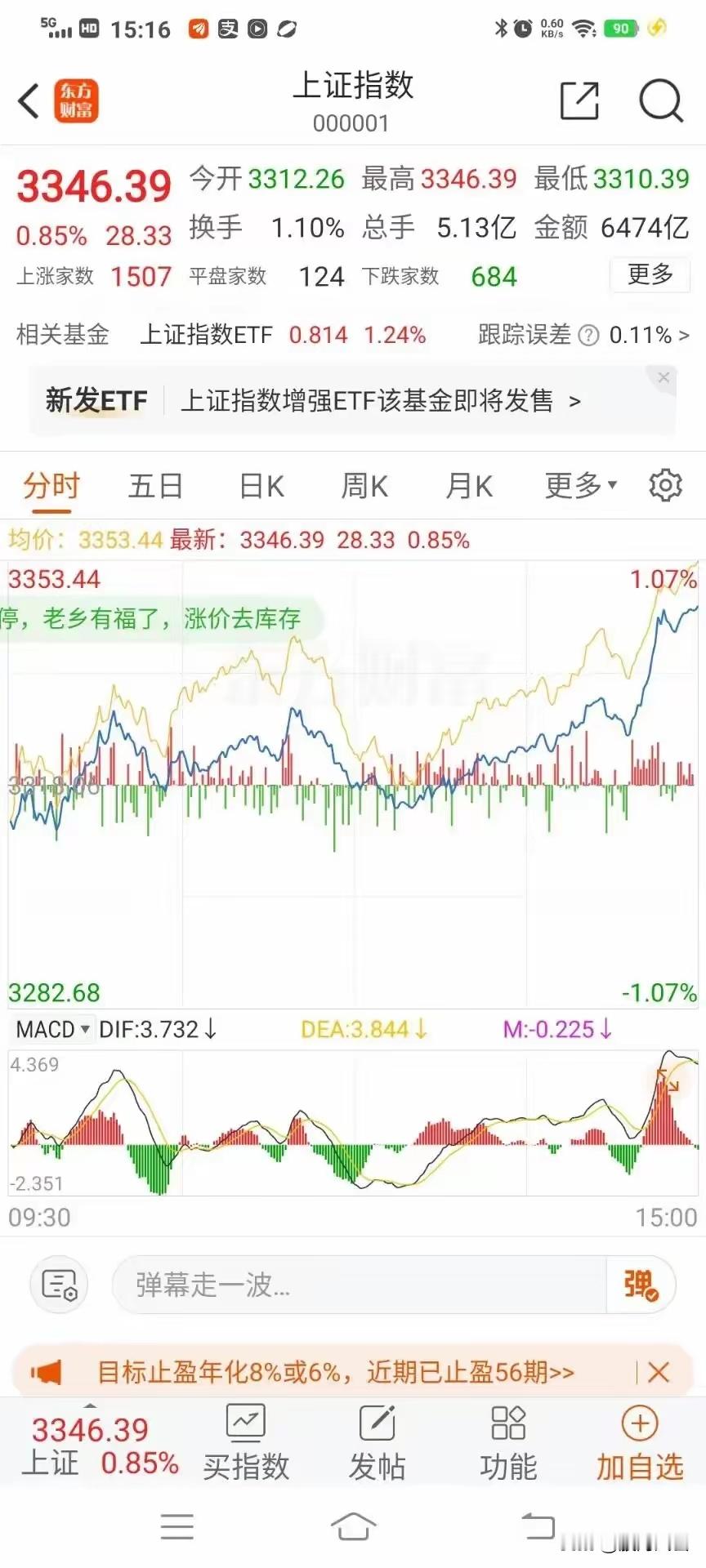Tap 发帖 to write a post

pyautogui.click(x=377, y=1443)
